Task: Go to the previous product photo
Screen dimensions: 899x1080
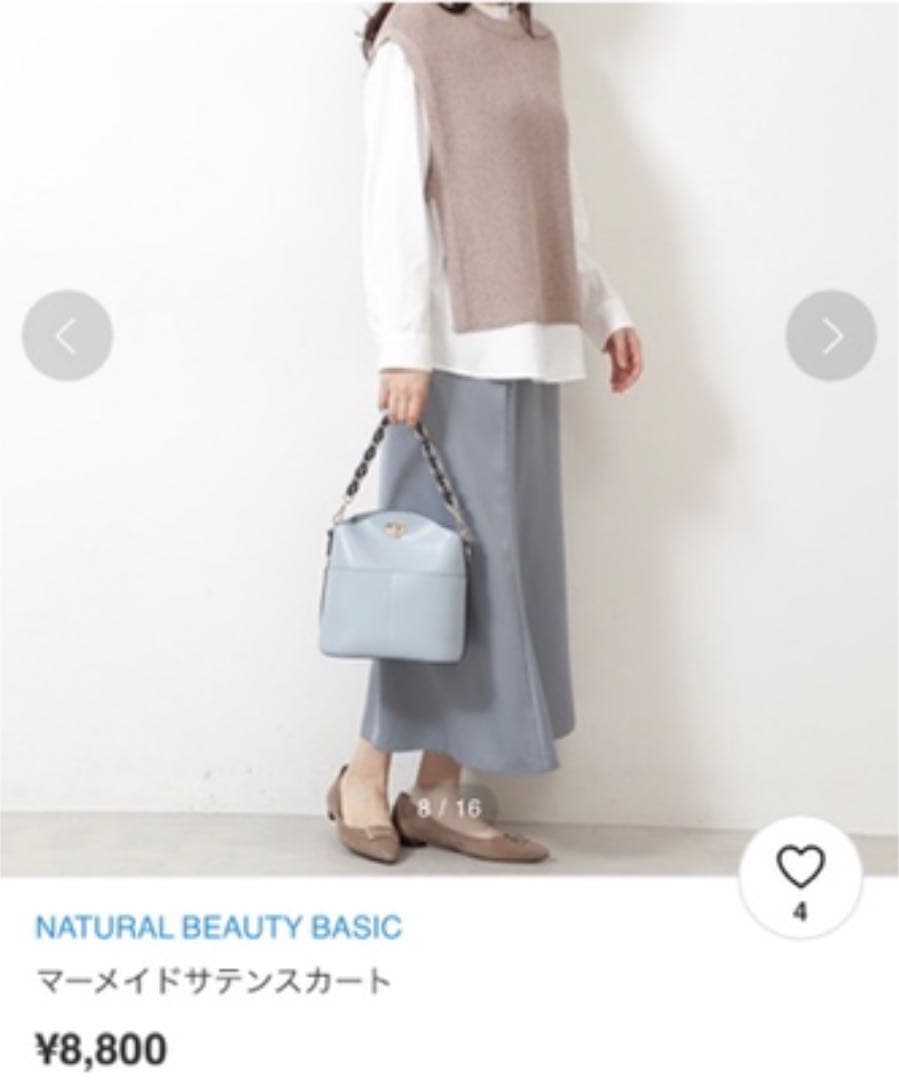Action: 67,336
